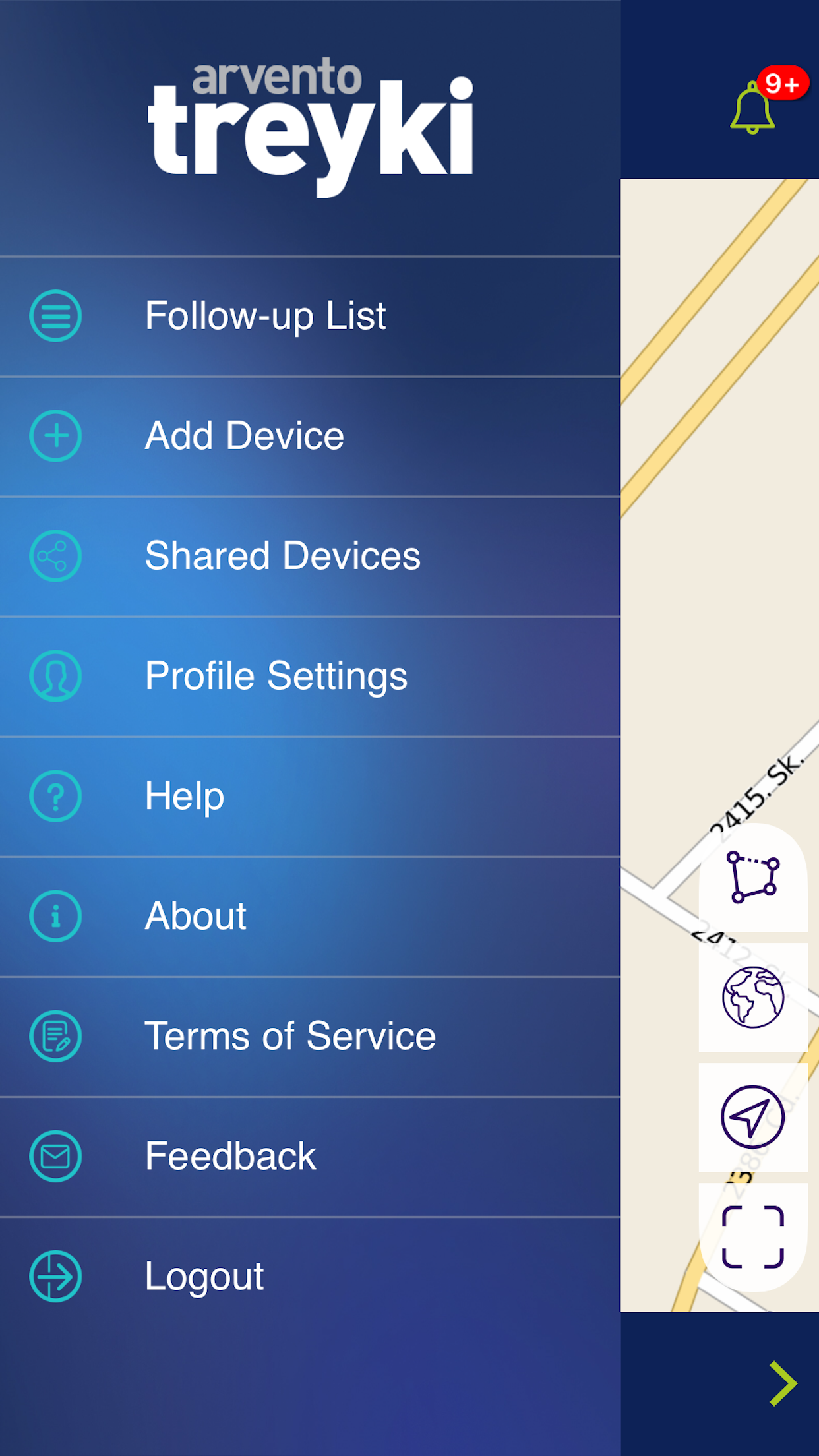Read the Terms of Service

[310, 1037]
